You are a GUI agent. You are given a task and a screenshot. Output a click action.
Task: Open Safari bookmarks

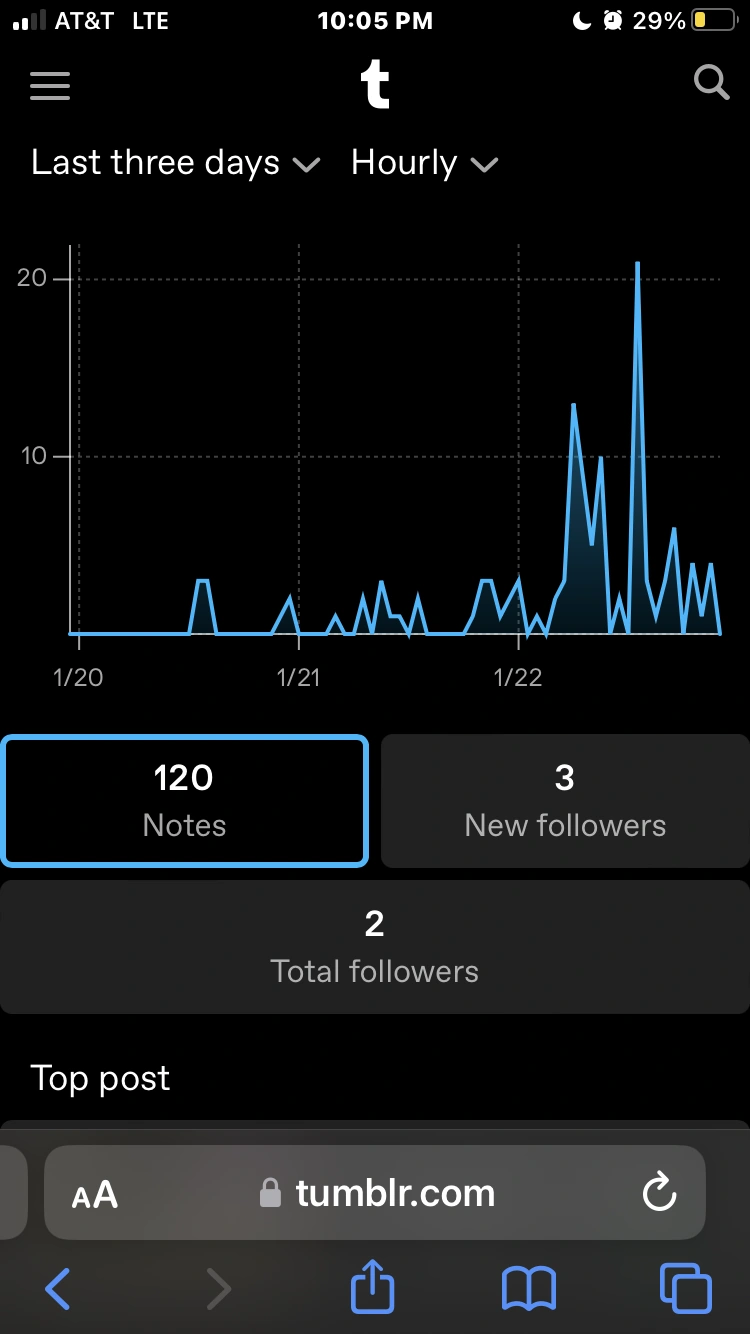coord(528,1288)
